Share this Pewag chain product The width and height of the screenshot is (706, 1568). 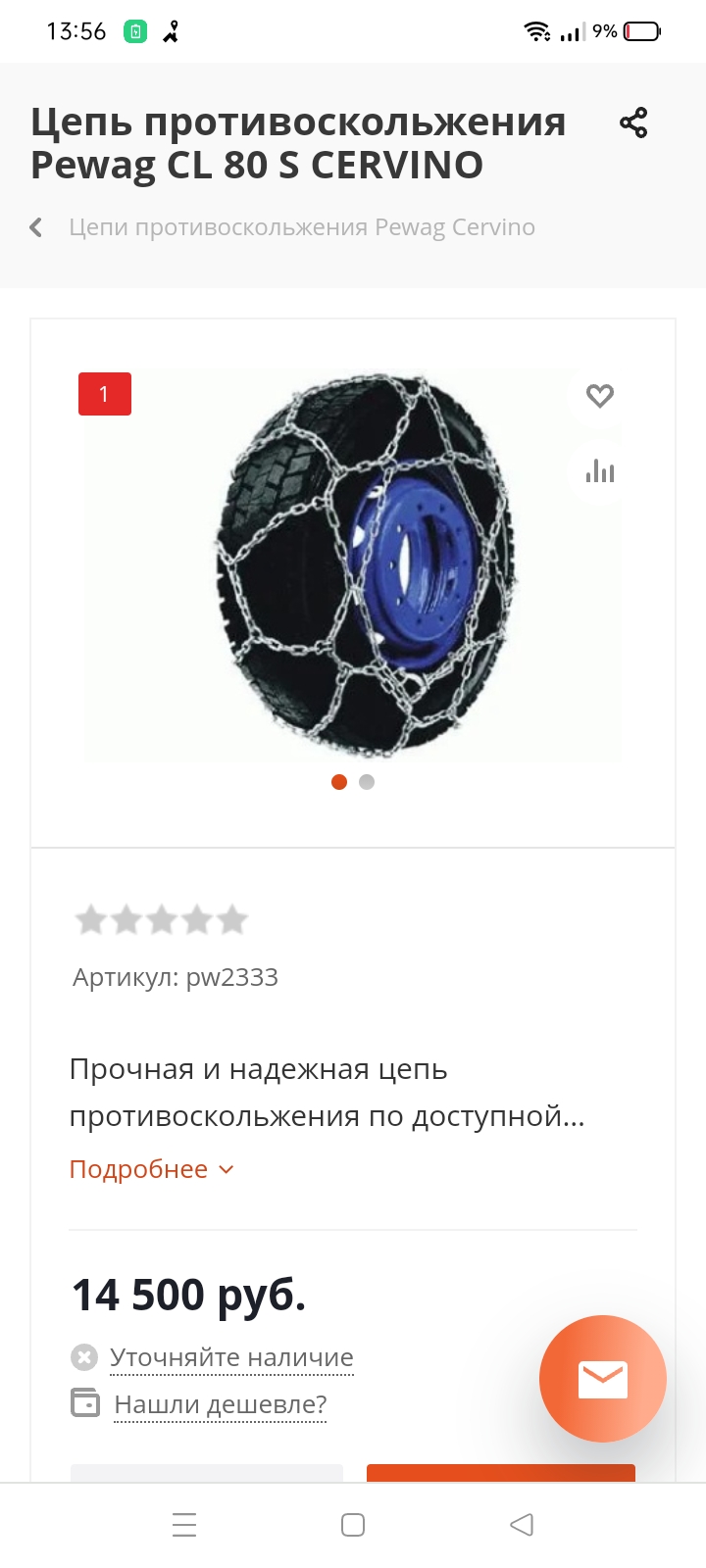[633, 123]
